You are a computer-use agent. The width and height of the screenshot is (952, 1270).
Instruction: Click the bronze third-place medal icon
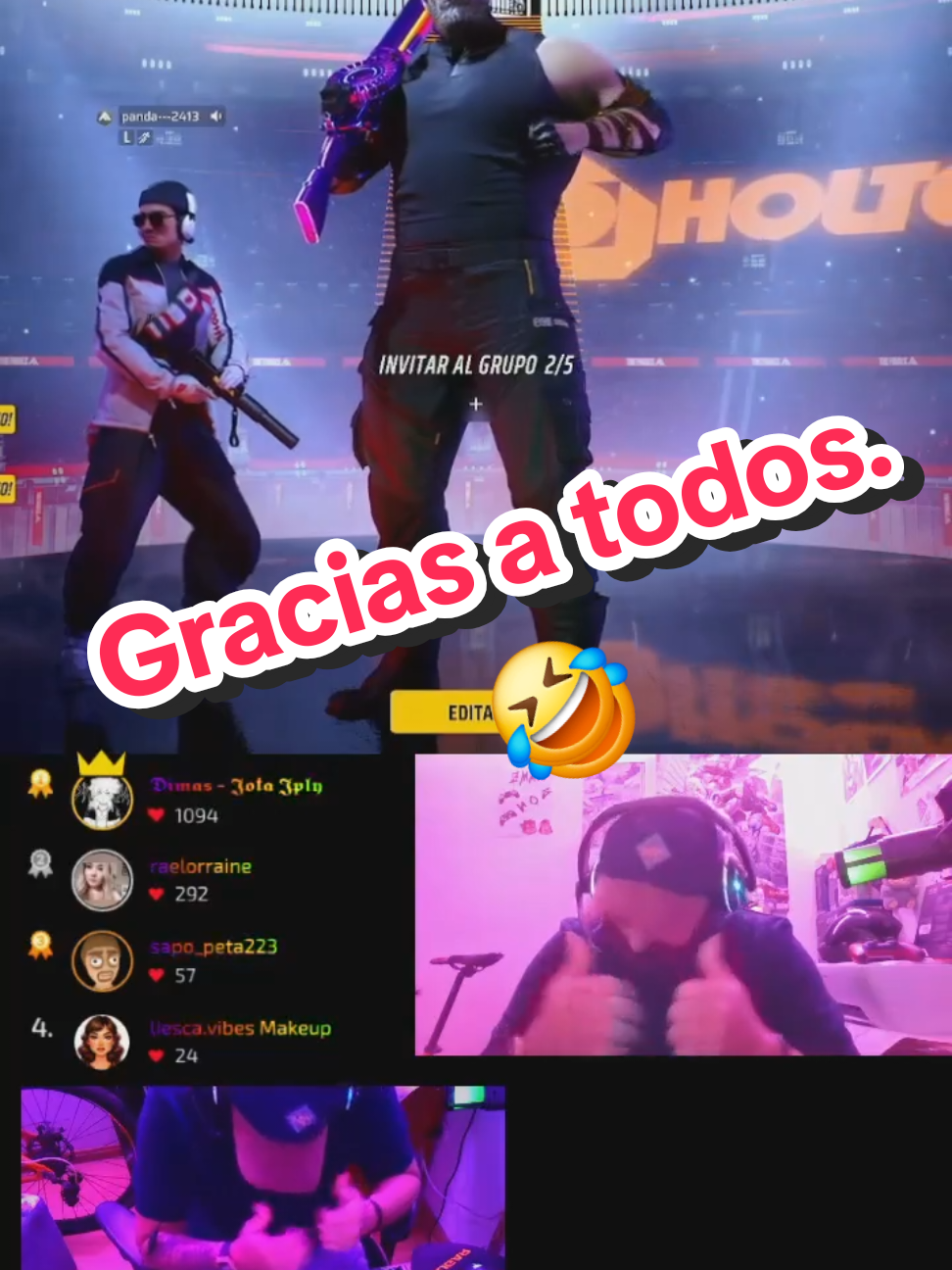39,944
